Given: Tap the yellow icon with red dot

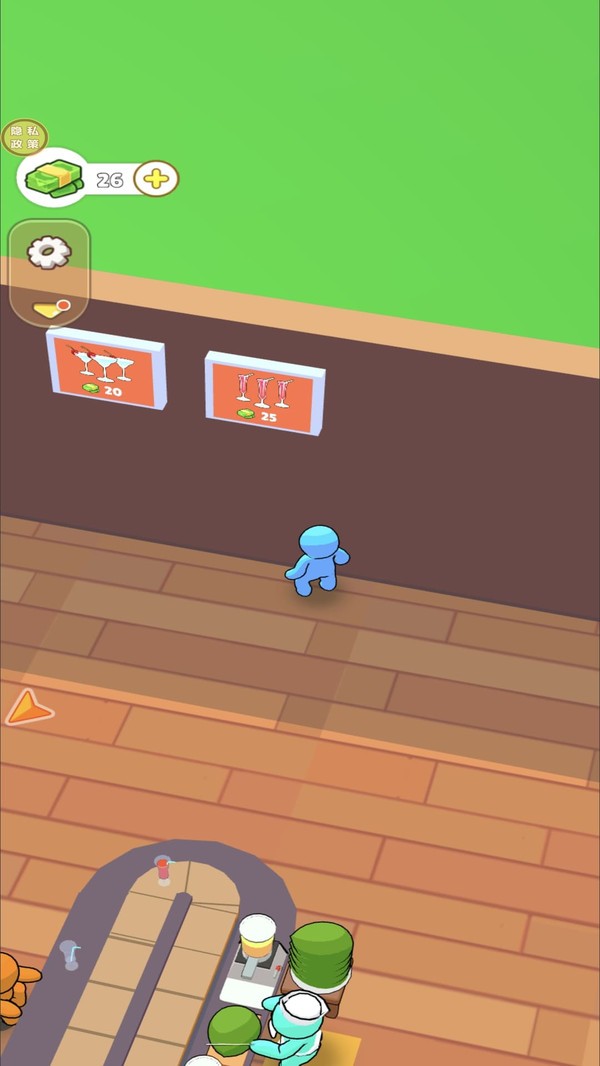Looking at the screenshot, I should tap(51, 308).
